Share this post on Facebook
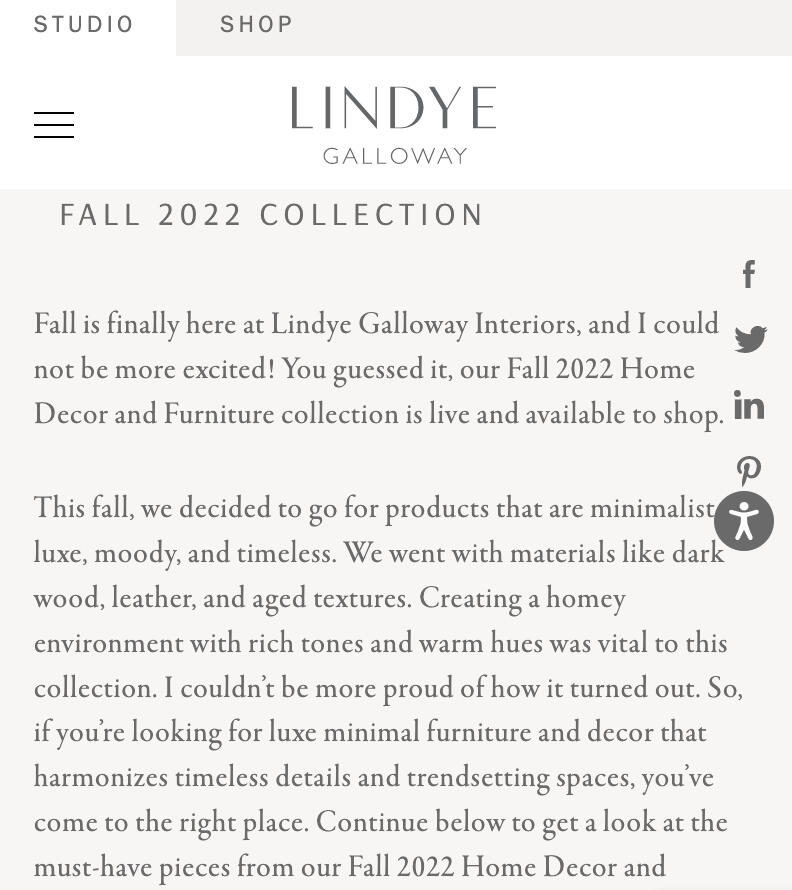 pos(749,274)
